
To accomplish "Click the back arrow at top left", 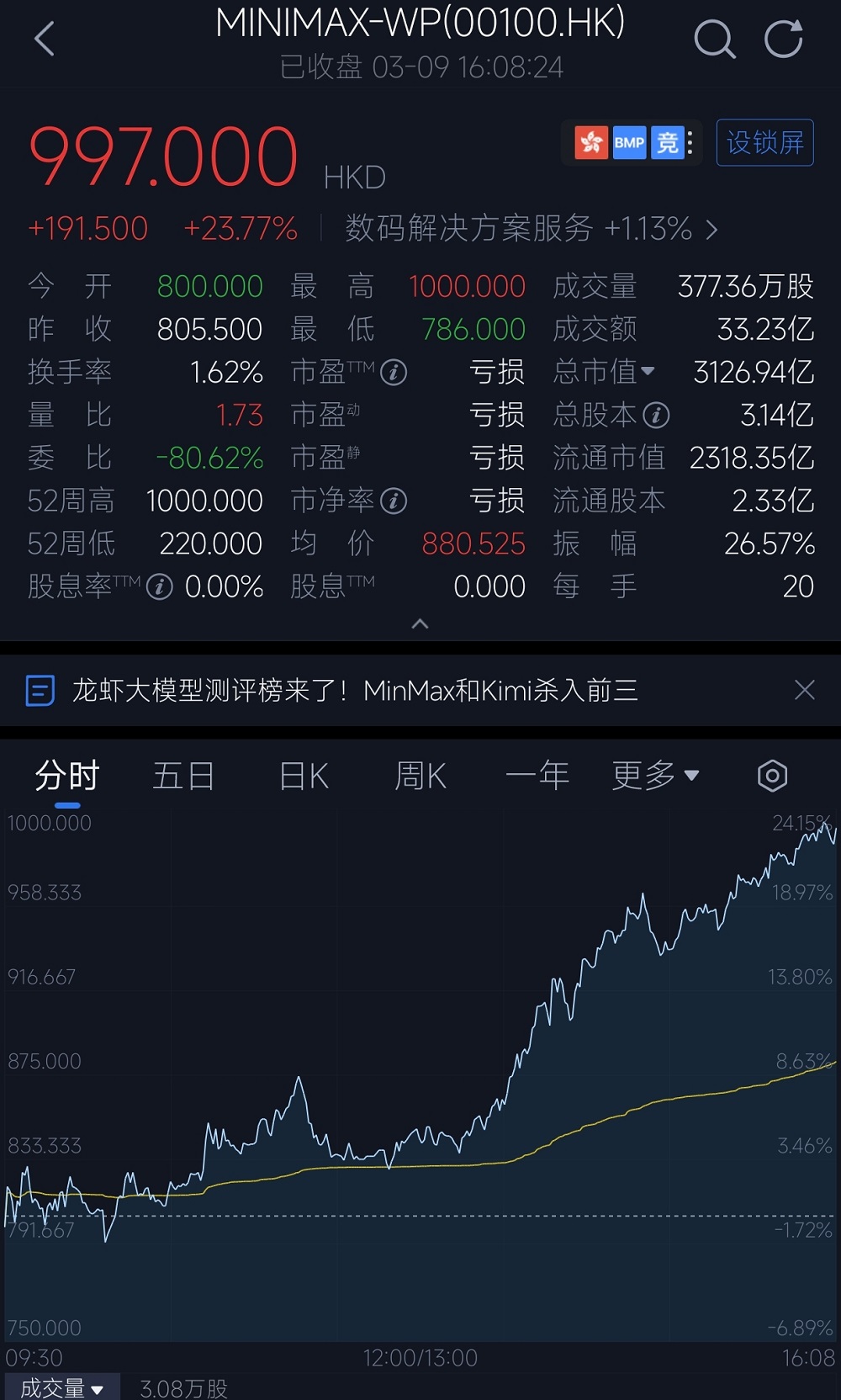I will pyautogui.click(x=43, y=38).
